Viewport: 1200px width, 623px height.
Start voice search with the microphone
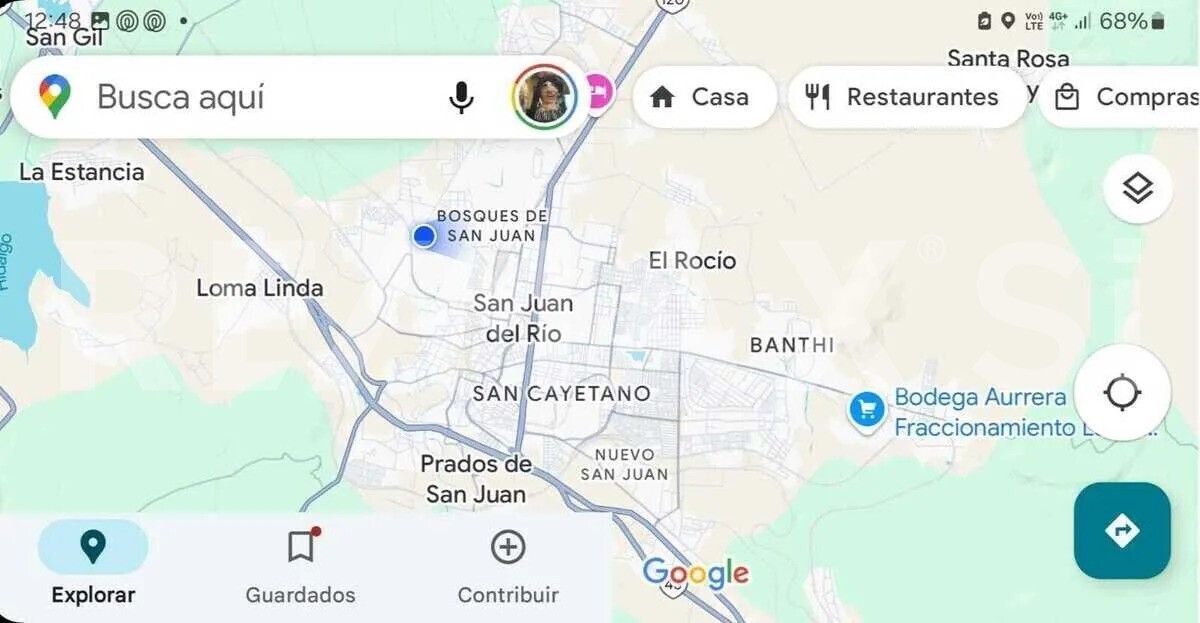tap(461, 97)
